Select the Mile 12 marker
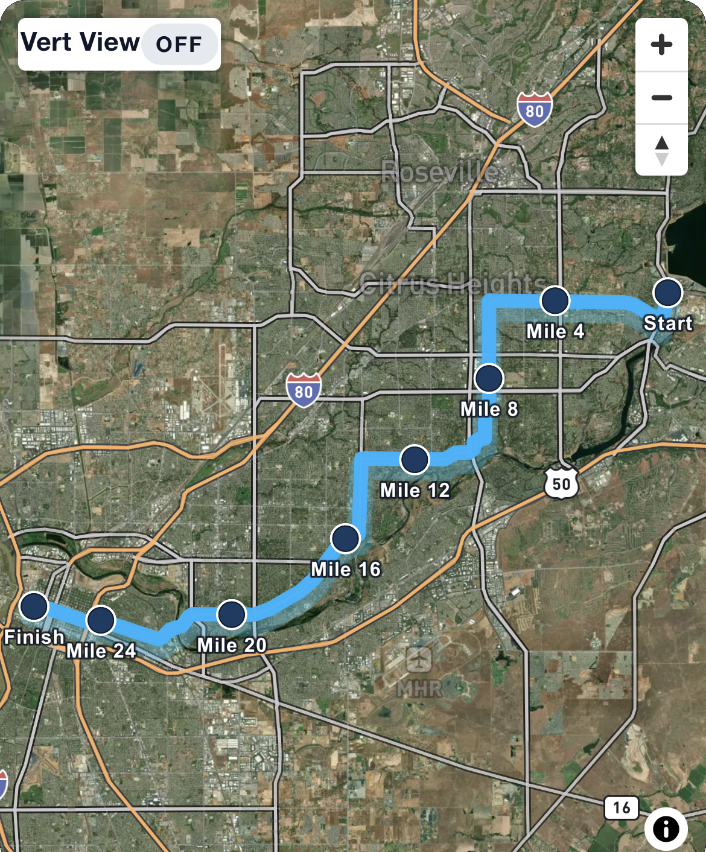Viewport: 706px width, 852px height. pyautogui.click(x=414, y=460)
